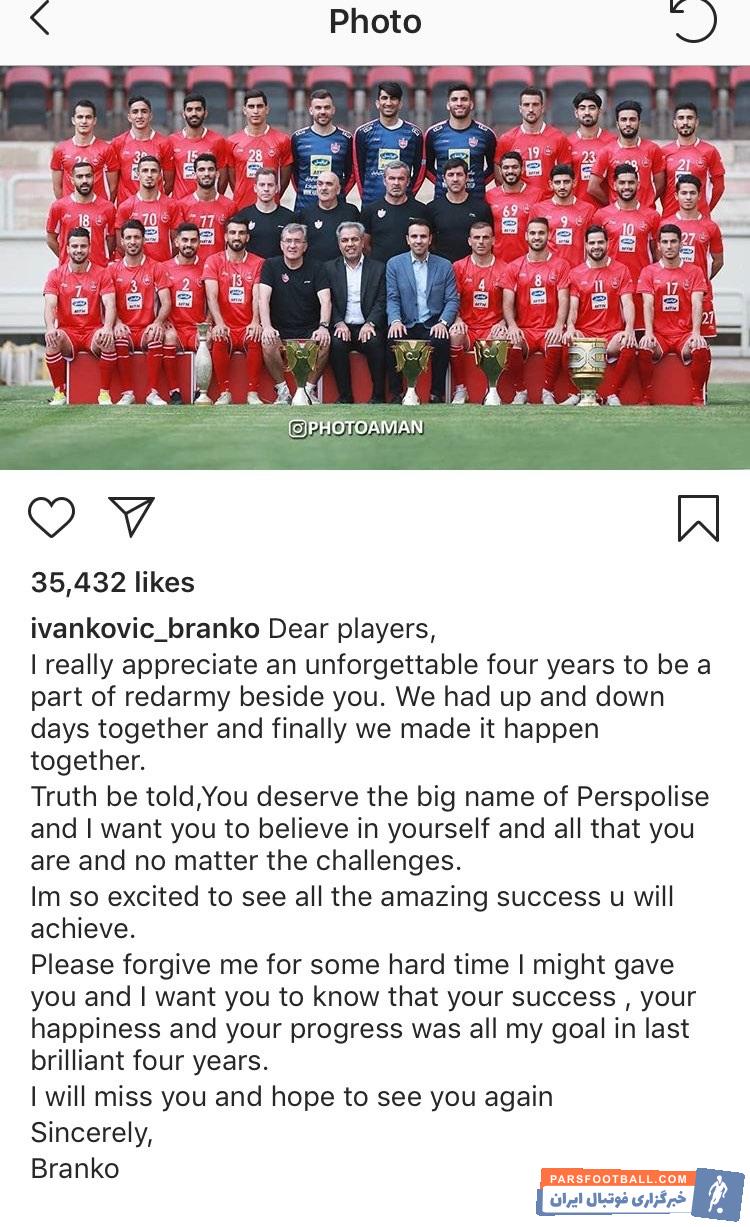Go back from the Photo screen

39,20
